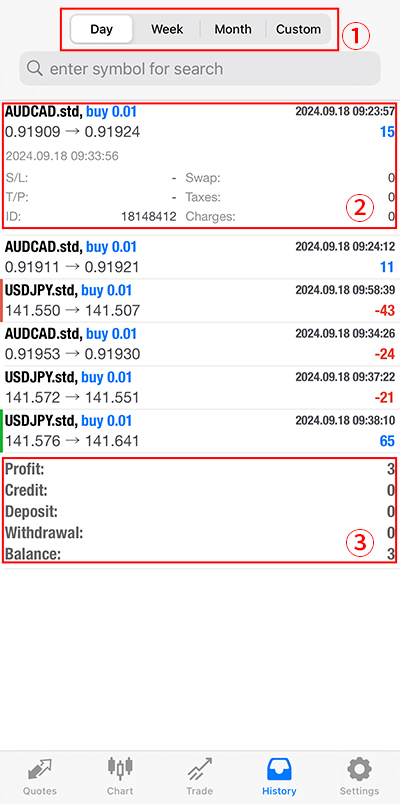Expand the AUDCAD.std trade with loss -24

pos(200,344)
